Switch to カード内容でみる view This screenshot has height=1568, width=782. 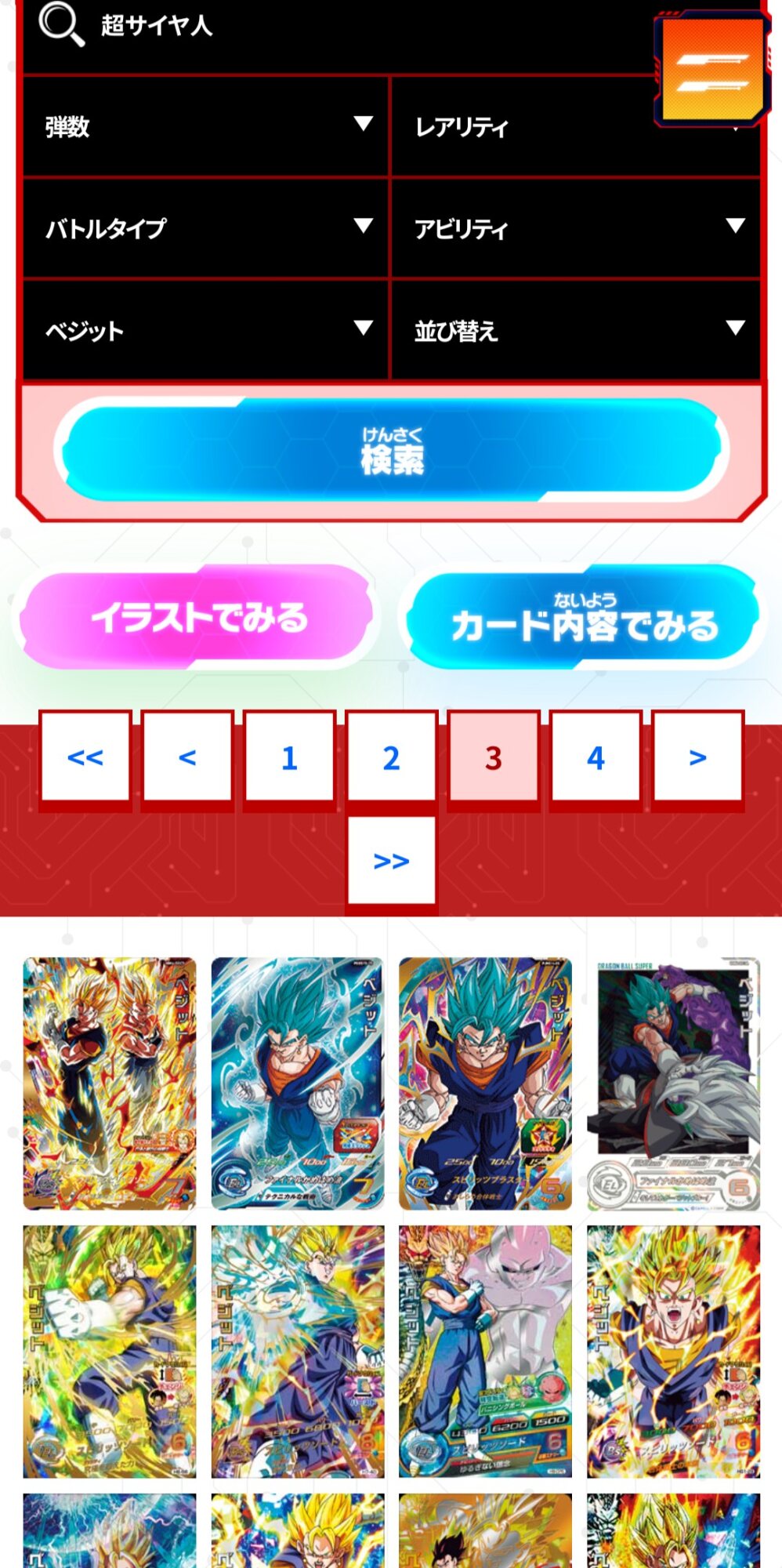(x=585, y=617)
